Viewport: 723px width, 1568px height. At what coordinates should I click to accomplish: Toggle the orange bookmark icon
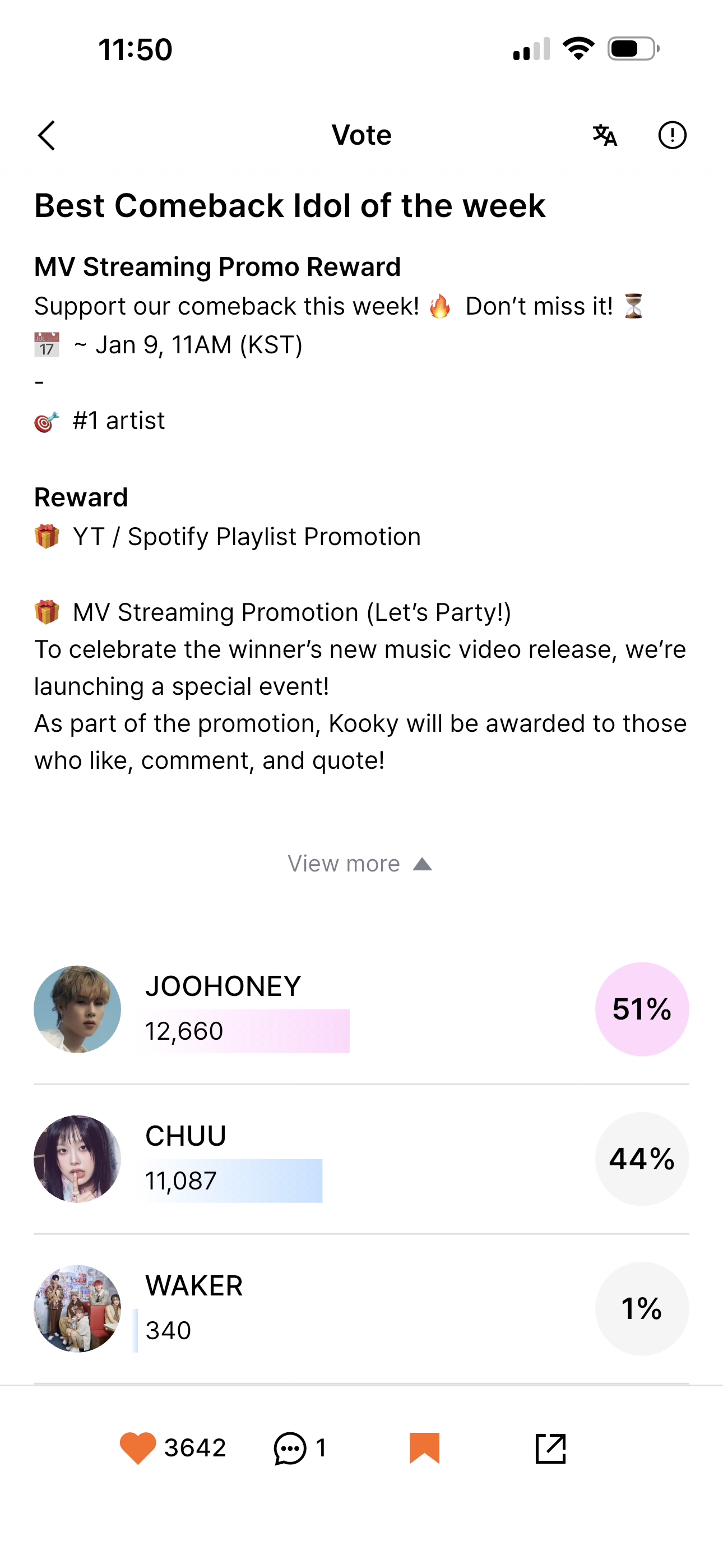tap(424, 1447)
